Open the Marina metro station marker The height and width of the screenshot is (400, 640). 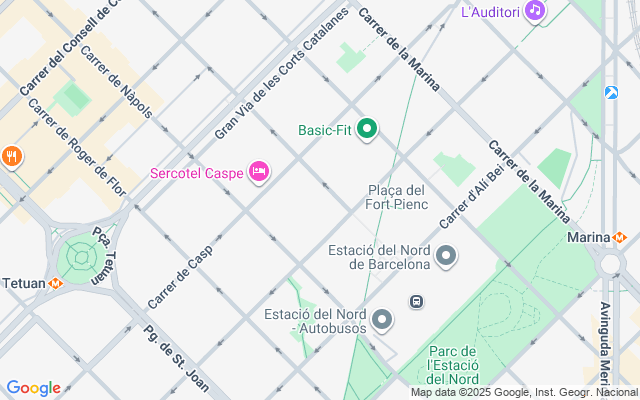pyautogui.click(x=620, y=237)
